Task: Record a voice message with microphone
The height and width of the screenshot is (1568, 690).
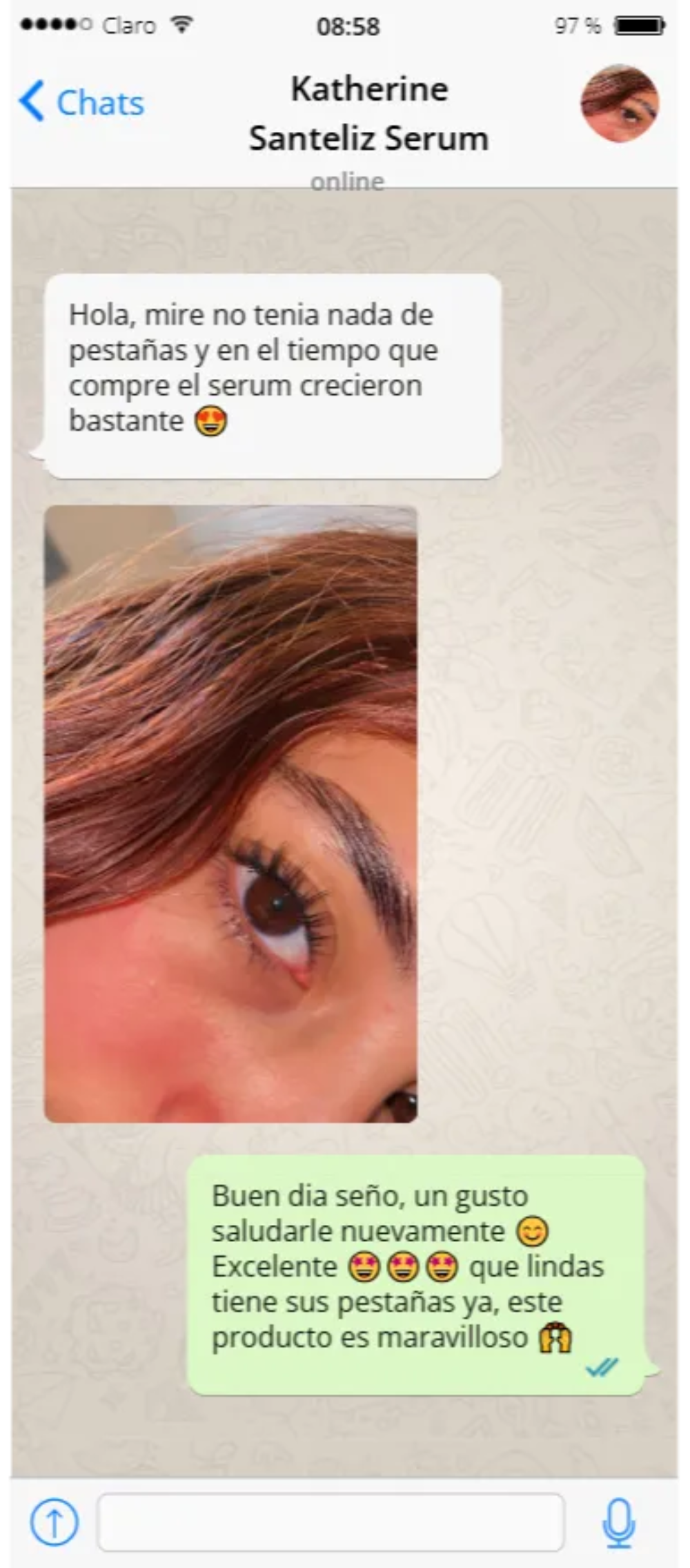Action: pos(618,1522)
